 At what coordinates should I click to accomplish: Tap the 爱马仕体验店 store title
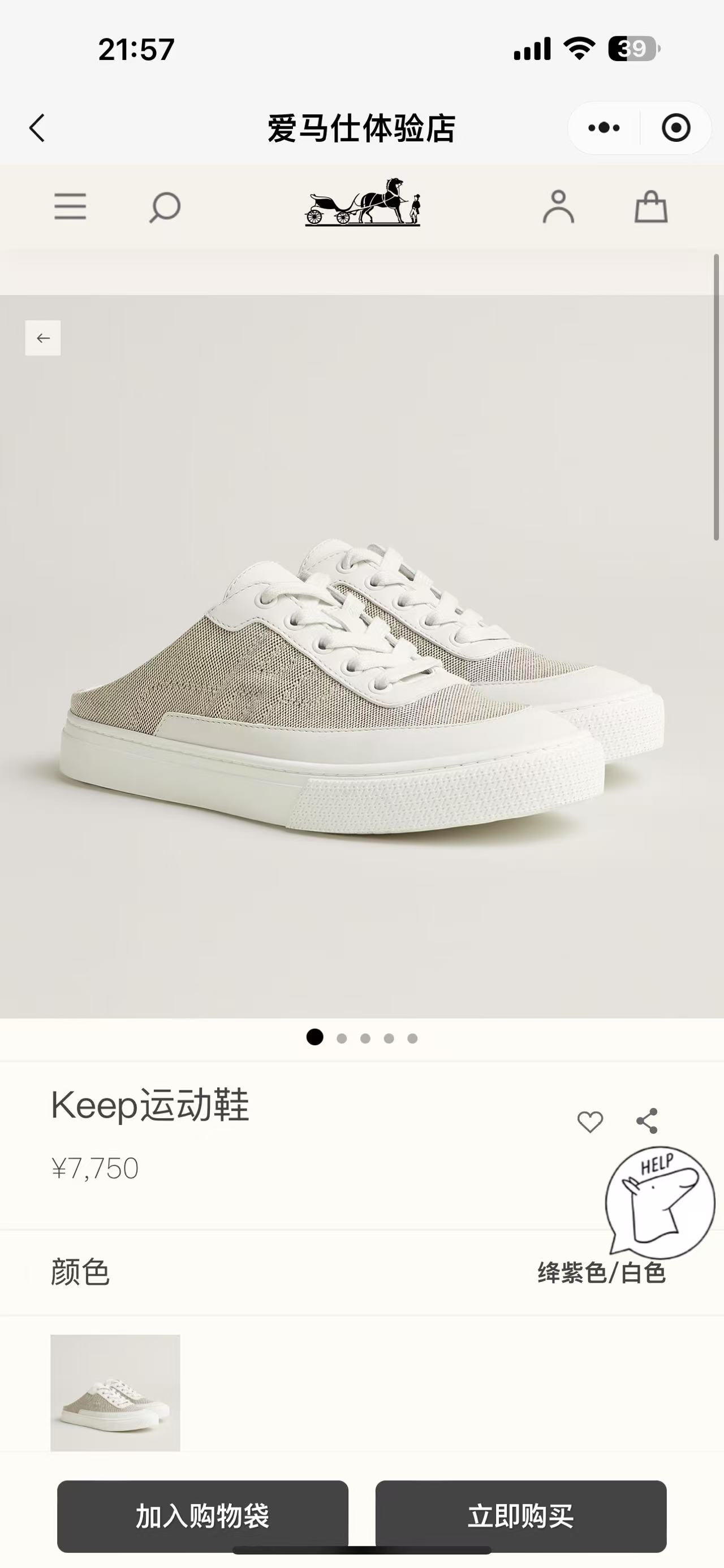(361, 128)
